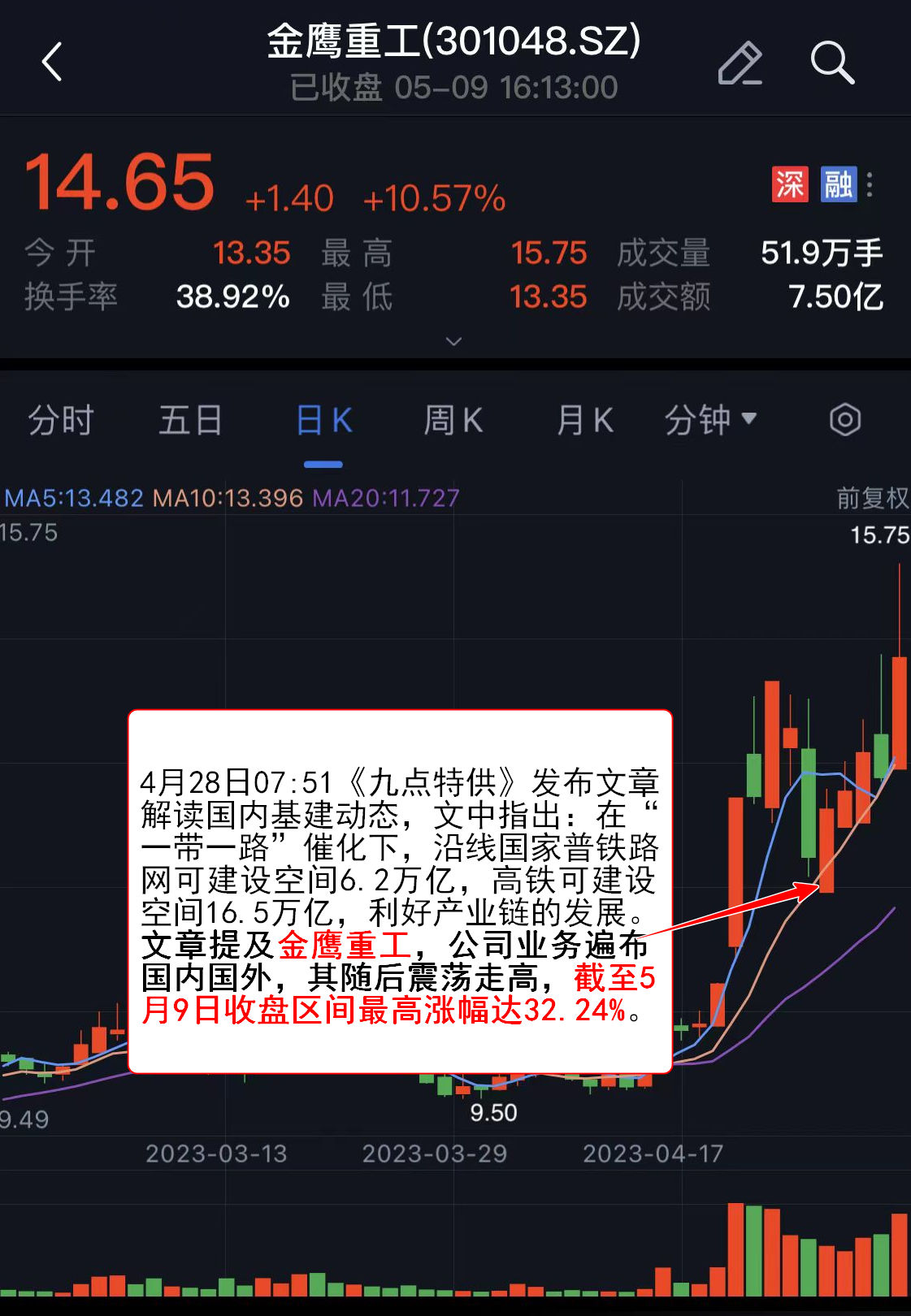Image resolution: width=911 pixels, height=1316 pixels.
Task: Open stock search magnifier
Action: (x=832, y=63)
